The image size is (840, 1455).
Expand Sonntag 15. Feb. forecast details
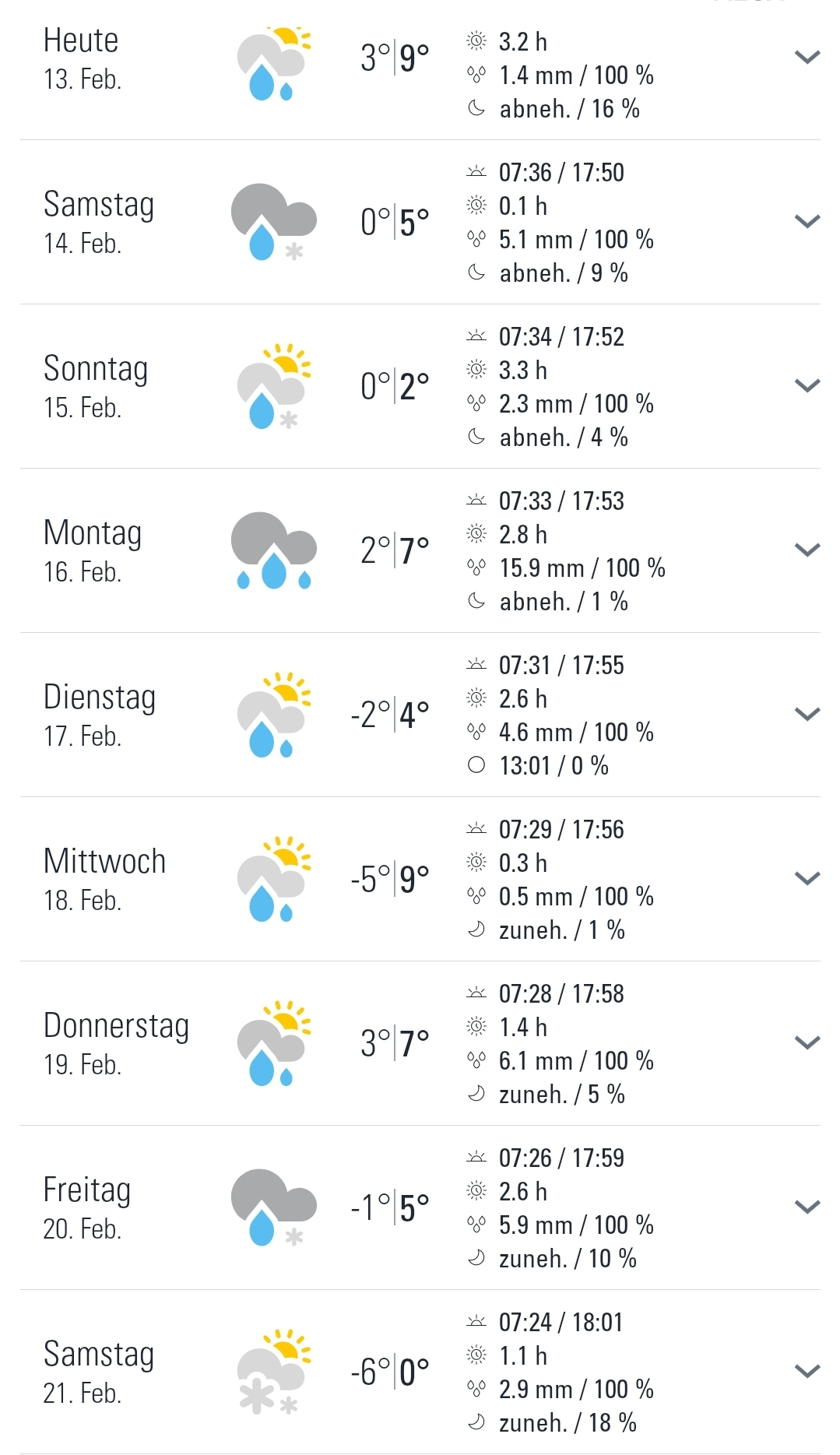pos(807,386)
